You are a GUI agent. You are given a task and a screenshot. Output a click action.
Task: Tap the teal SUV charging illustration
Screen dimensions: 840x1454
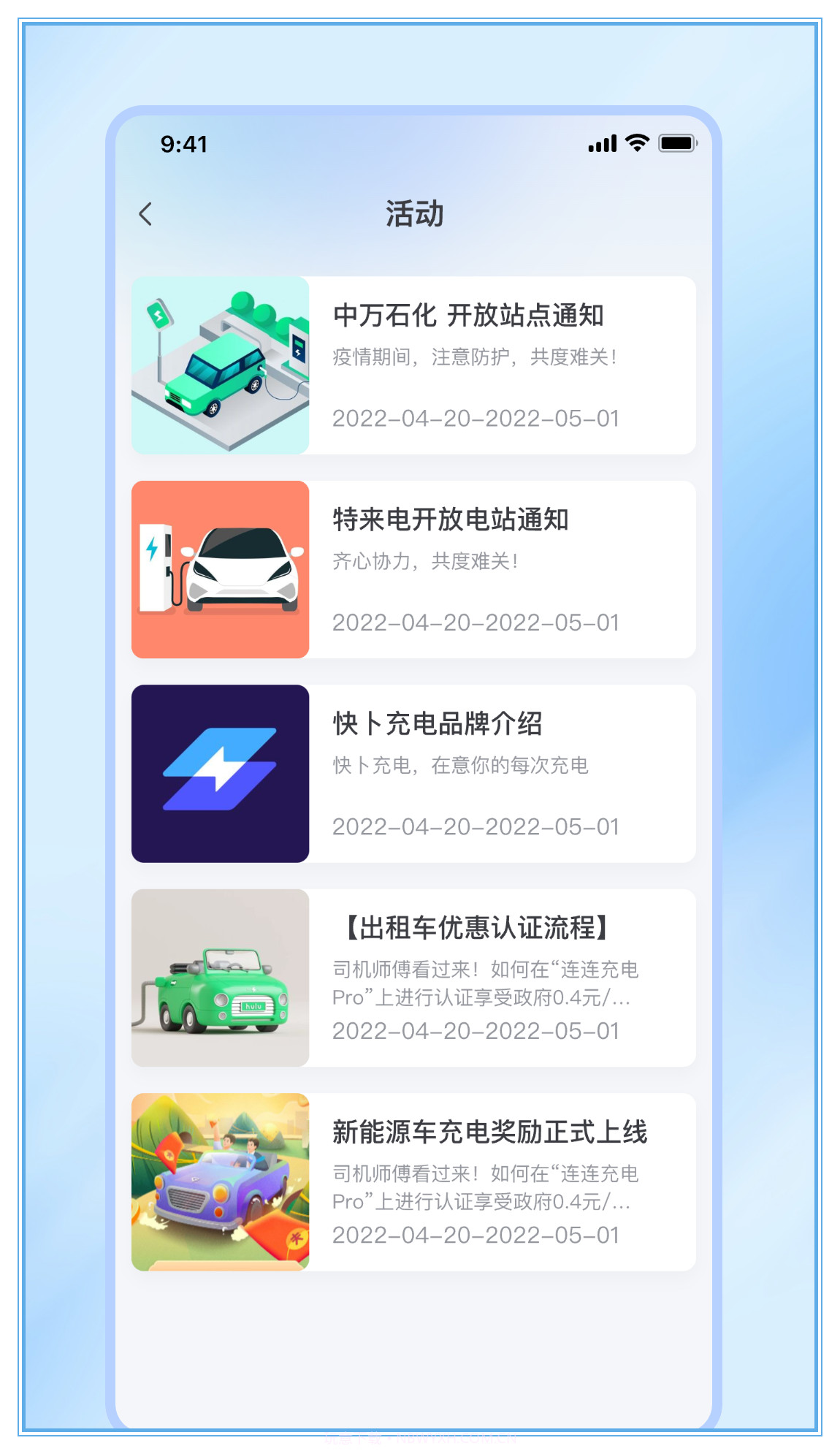coord(219,365)
